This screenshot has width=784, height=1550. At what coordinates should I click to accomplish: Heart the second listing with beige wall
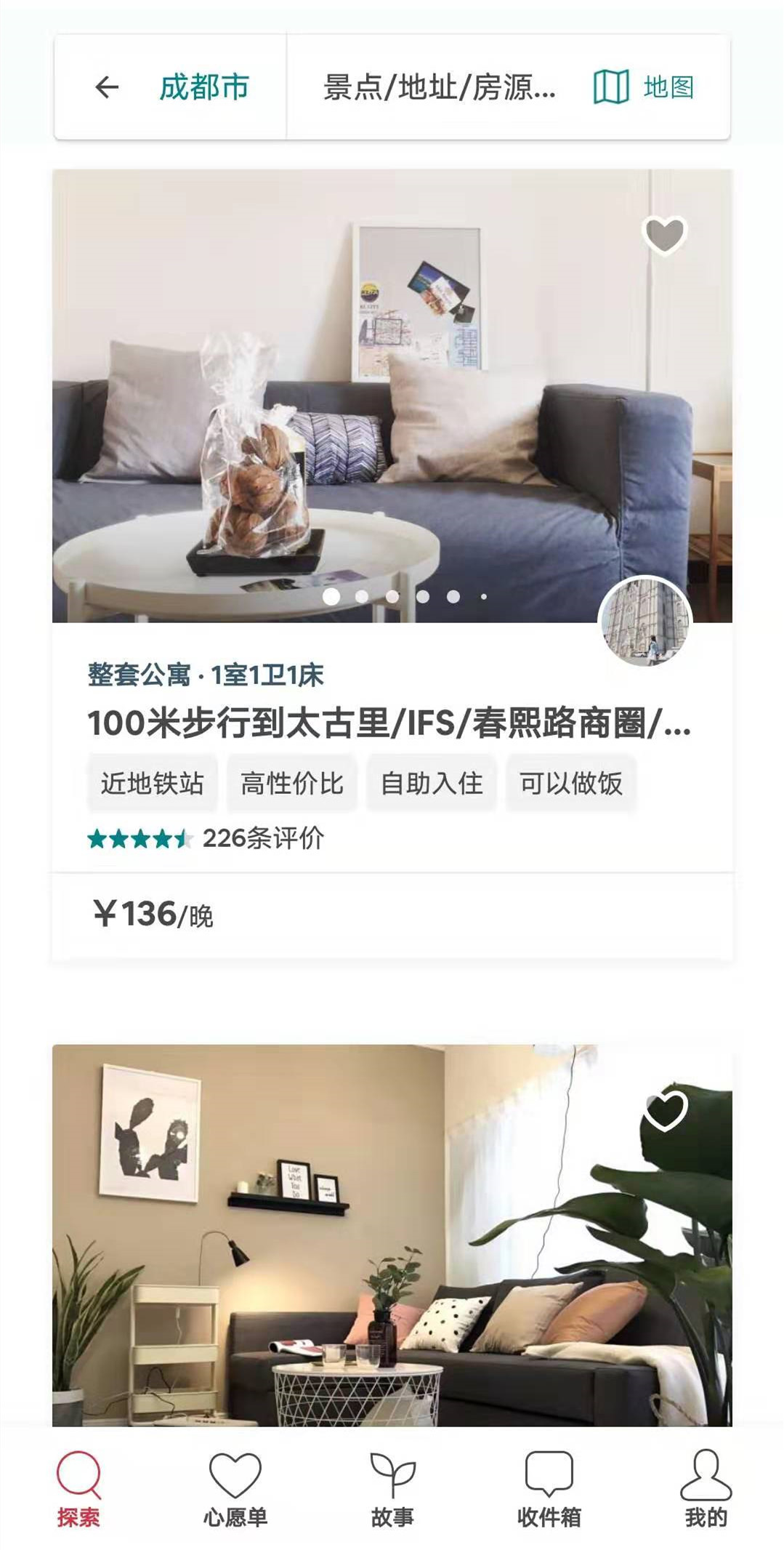[664, 1110]
